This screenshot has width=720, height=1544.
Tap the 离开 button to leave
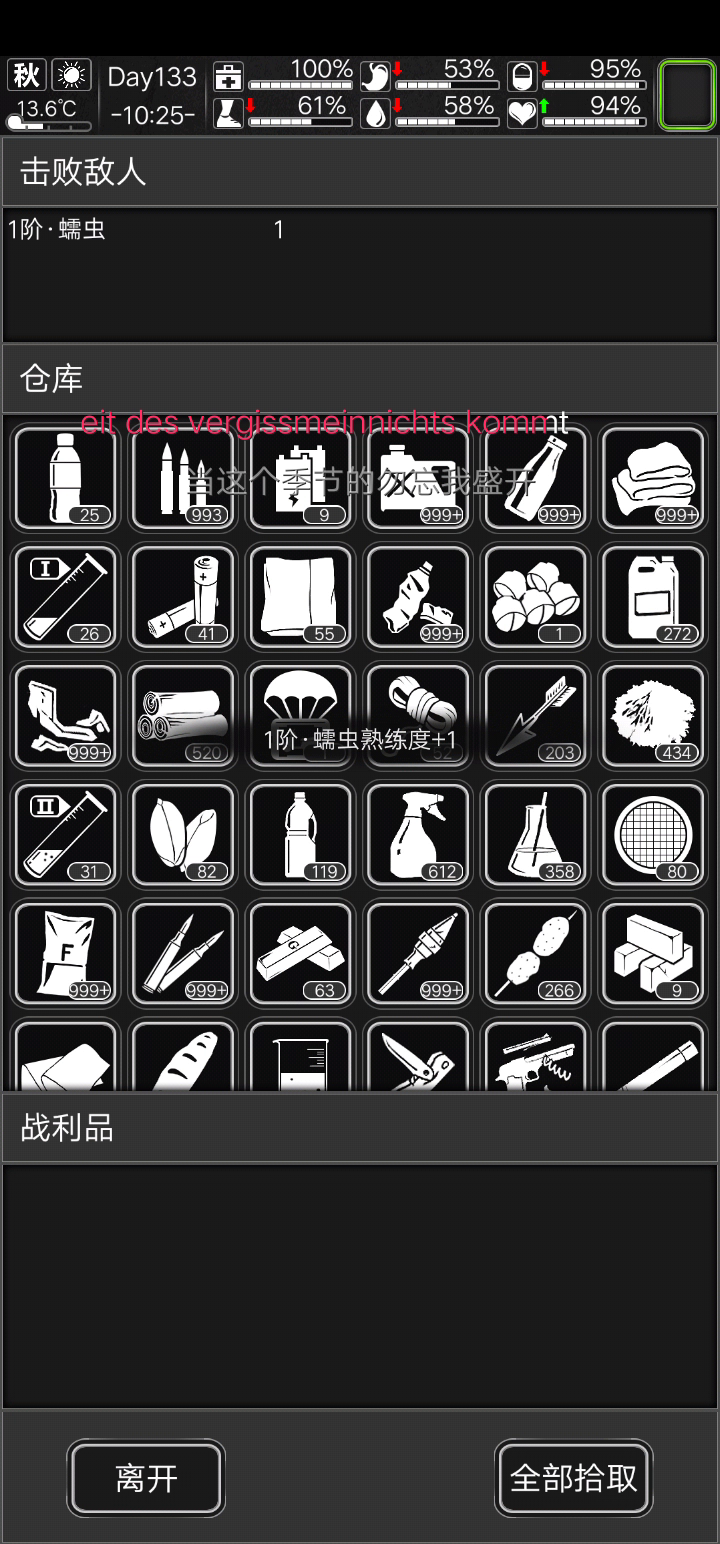(146, 1478)
